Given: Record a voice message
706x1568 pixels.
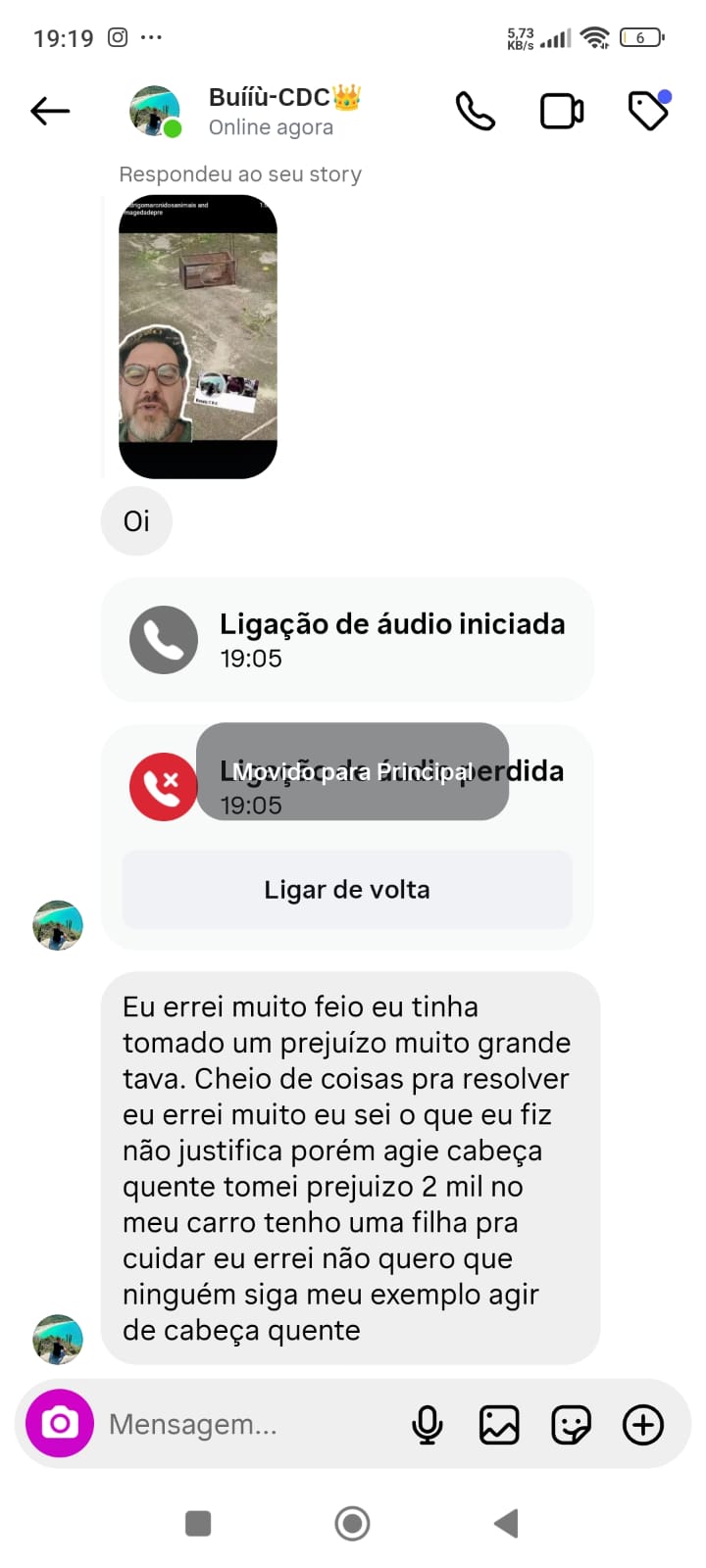Looking at the screenshot, I should click(428, 1424).
